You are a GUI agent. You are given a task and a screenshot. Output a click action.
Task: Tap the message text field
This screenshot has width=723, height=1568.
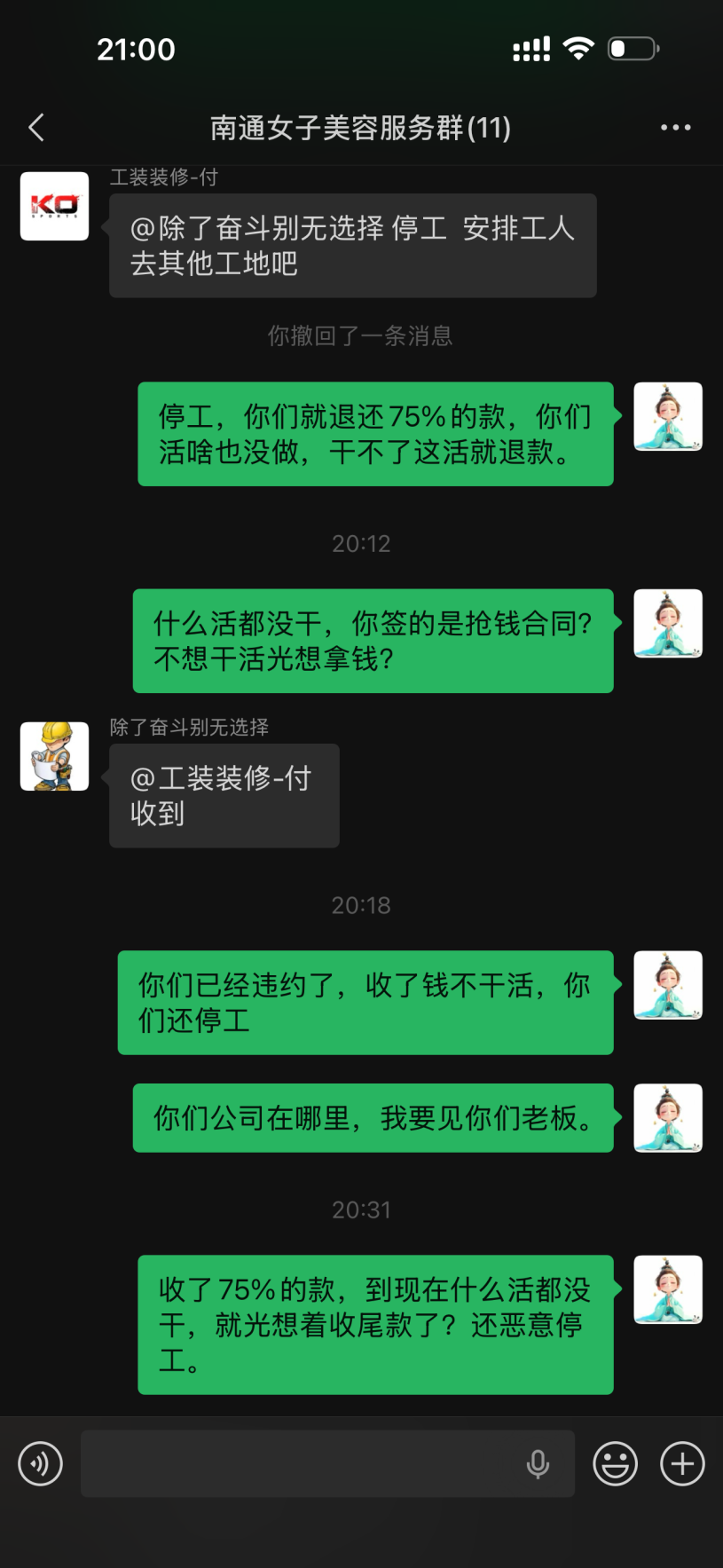coord(302,1463)
